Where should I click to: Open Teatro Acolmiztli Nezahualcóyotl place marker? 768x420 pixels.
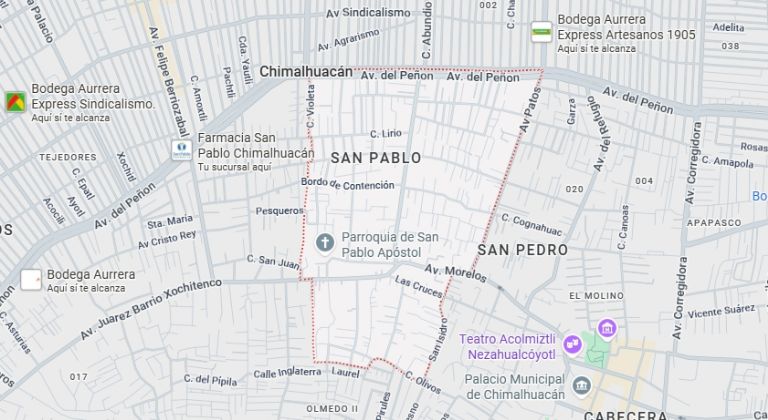(572, 344)
